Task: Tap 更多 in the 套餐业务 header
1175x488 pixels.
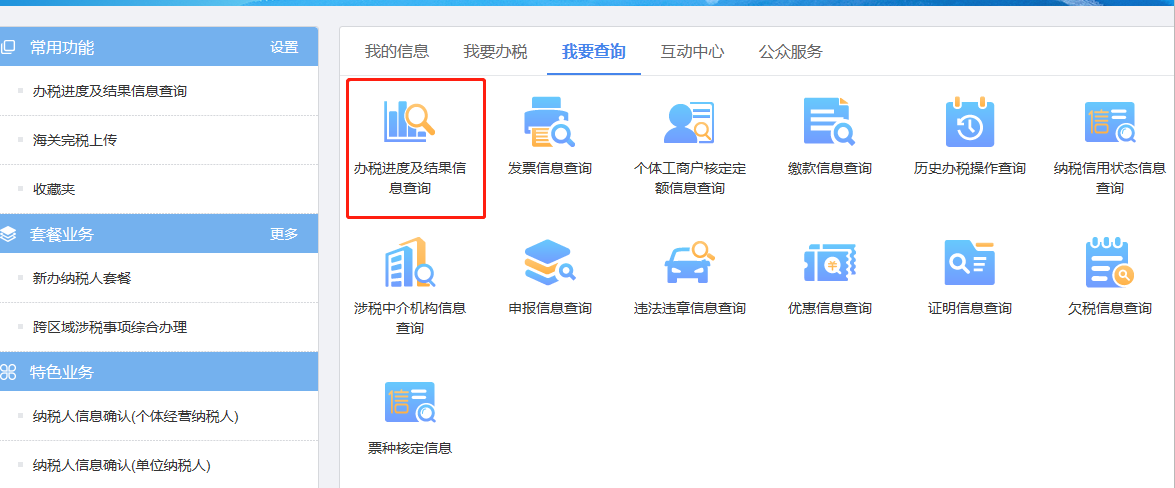Action: click(284, 234)
